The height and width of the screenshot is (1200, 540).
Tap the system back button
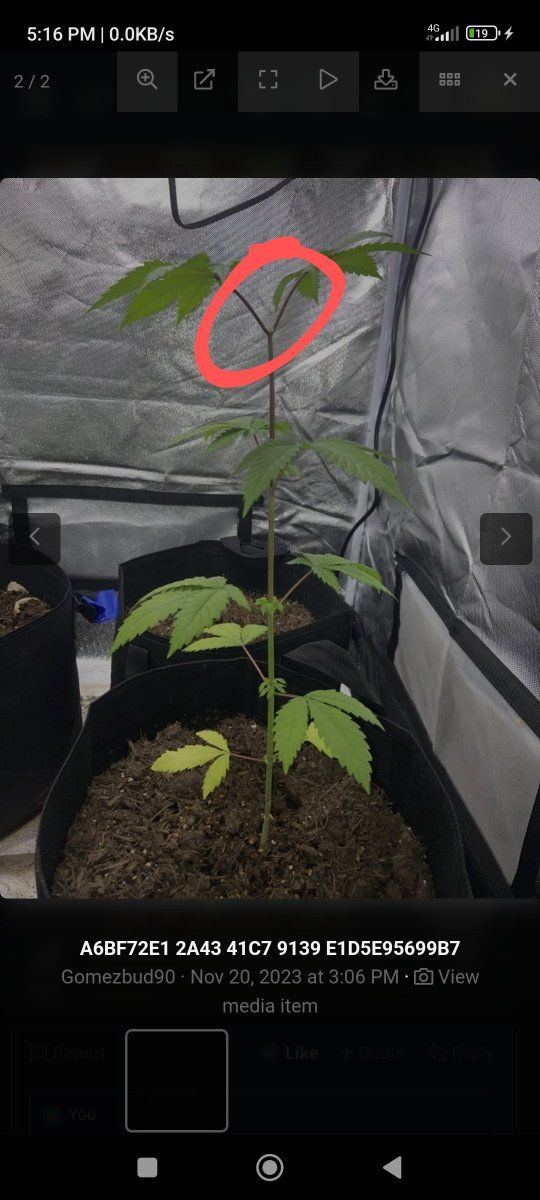(392, 1167)
